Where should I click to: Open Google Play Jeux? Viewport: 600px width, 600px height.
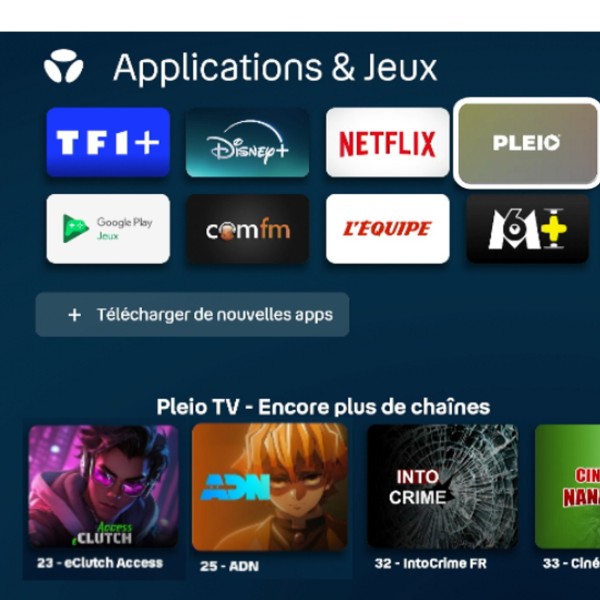click(108, 229)
